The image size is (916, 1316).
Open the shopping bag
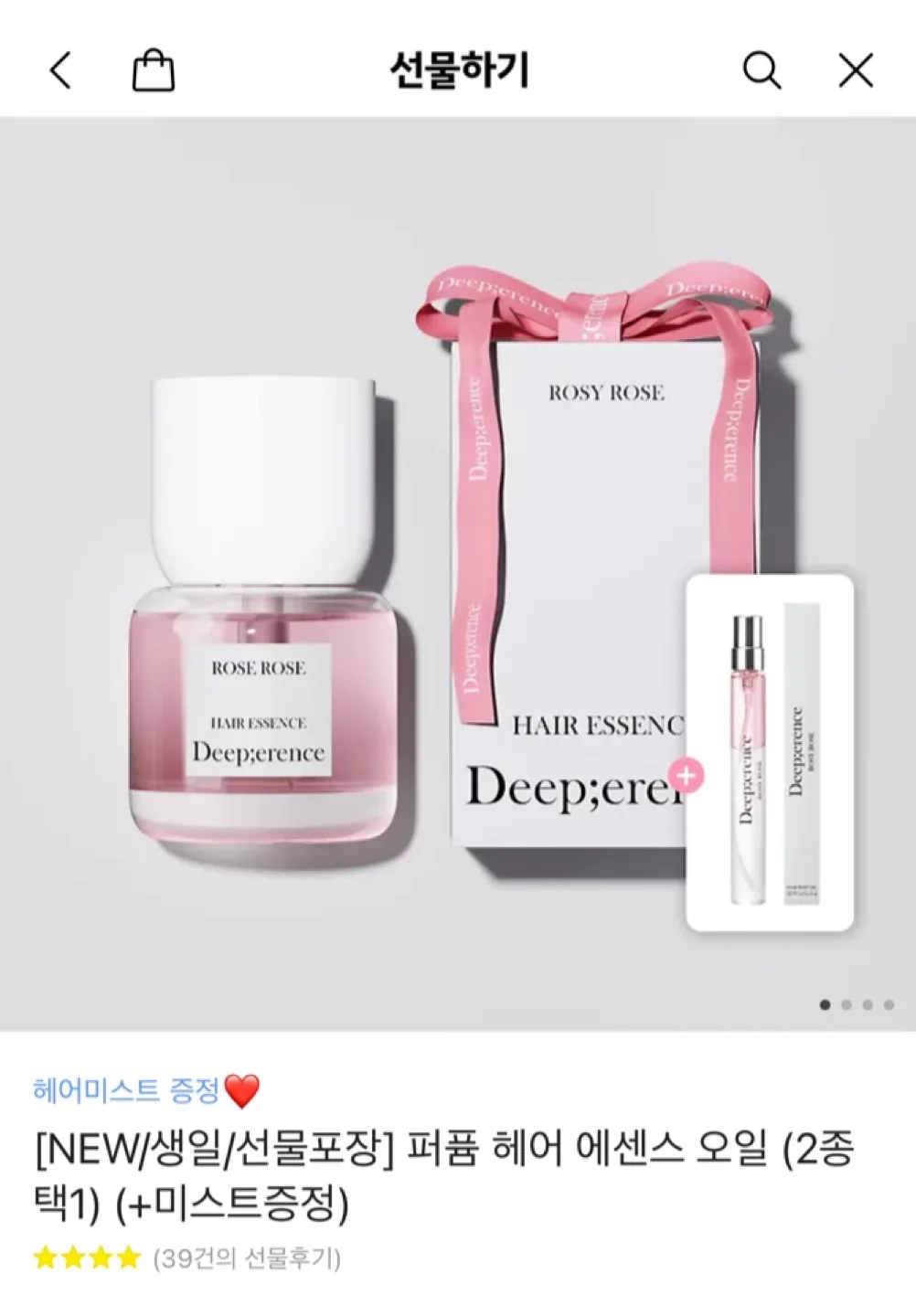click(153, 70)
